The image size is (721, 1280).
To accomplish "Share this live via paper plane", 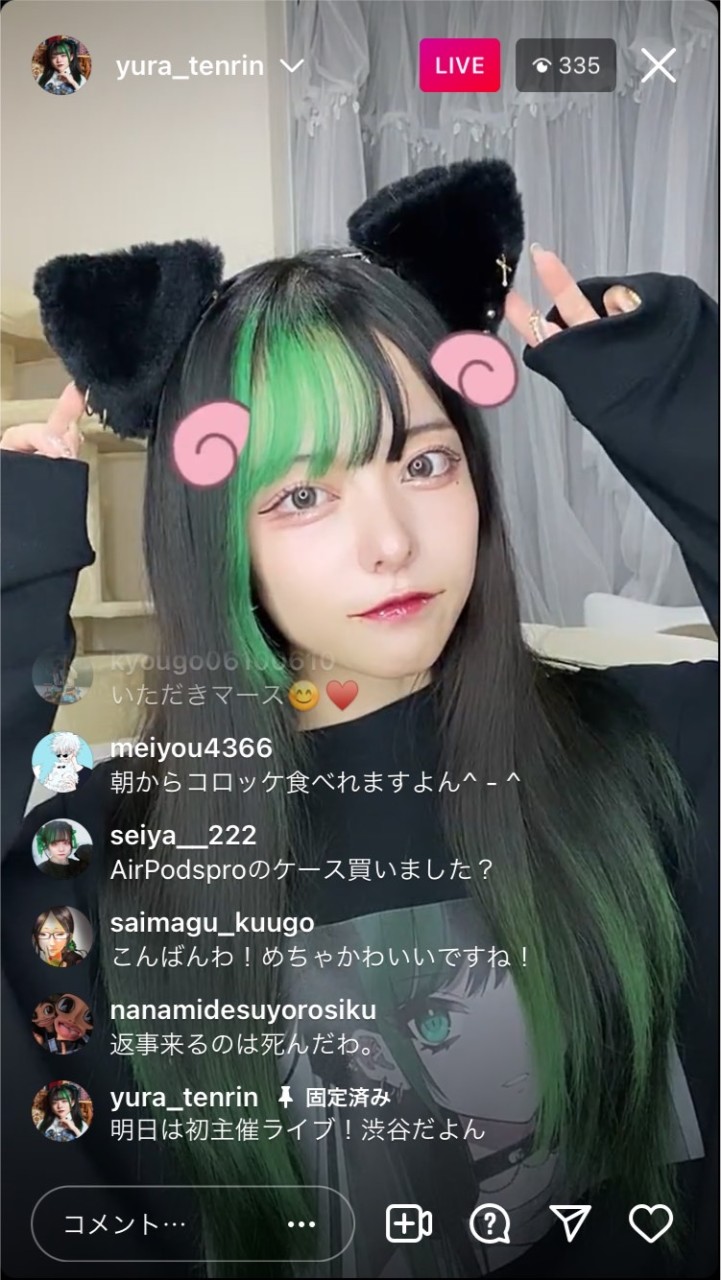I will click(x=570, y=1223).
